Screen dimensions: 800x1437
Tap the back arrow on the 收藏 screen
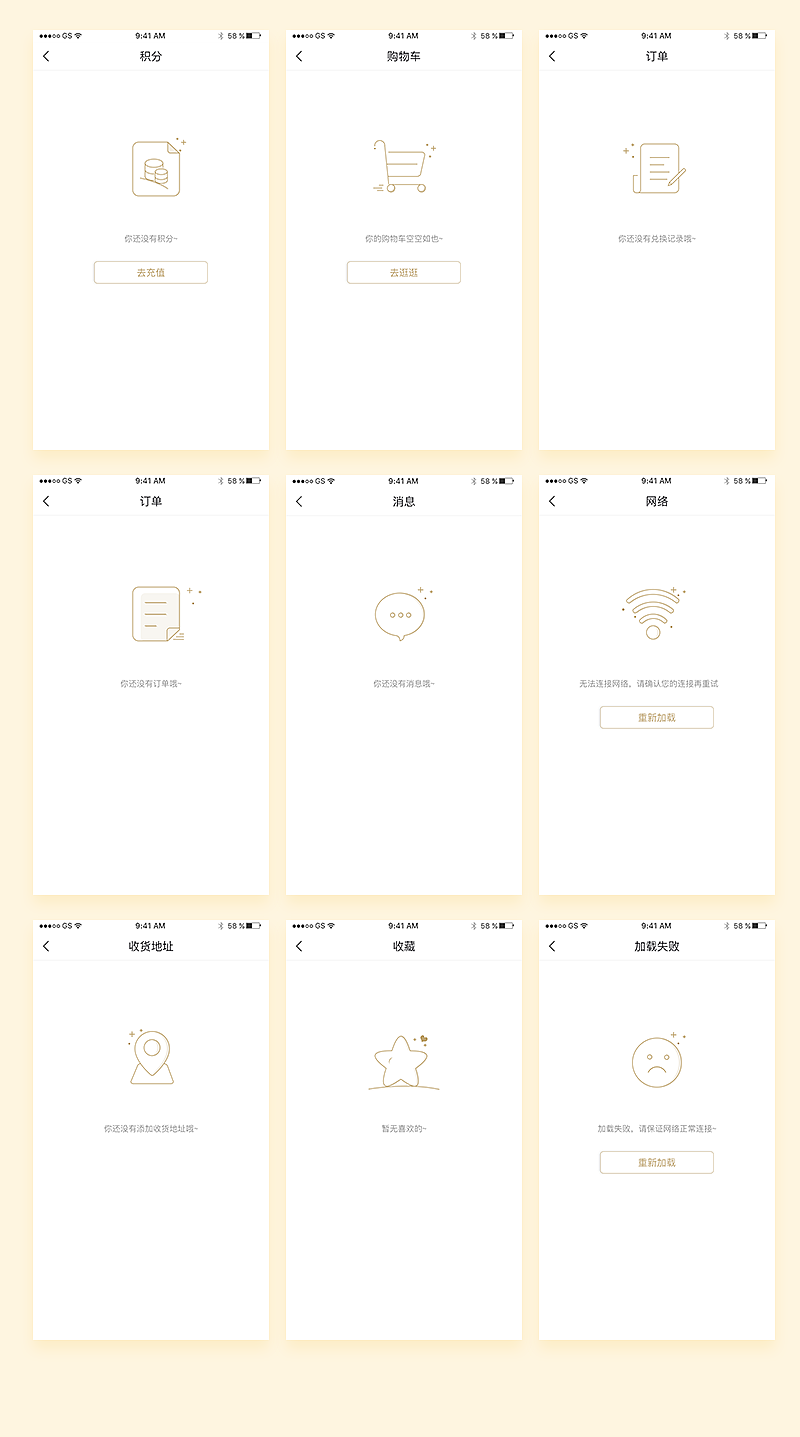[x=298, y=946]
